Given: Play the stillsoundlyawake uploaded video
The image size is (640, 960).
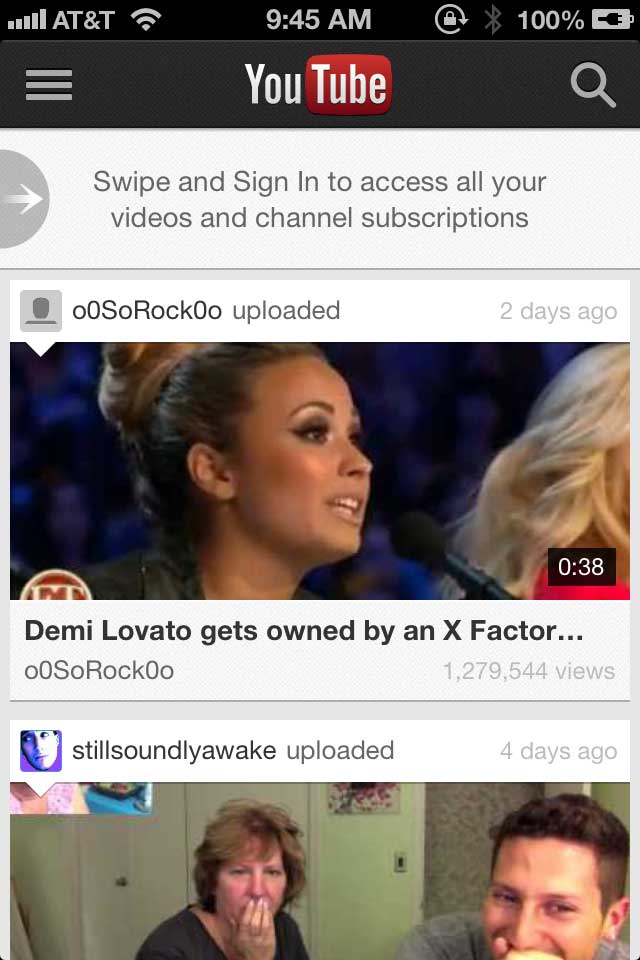Looking at the screenshot, I should tap(320, 870).
